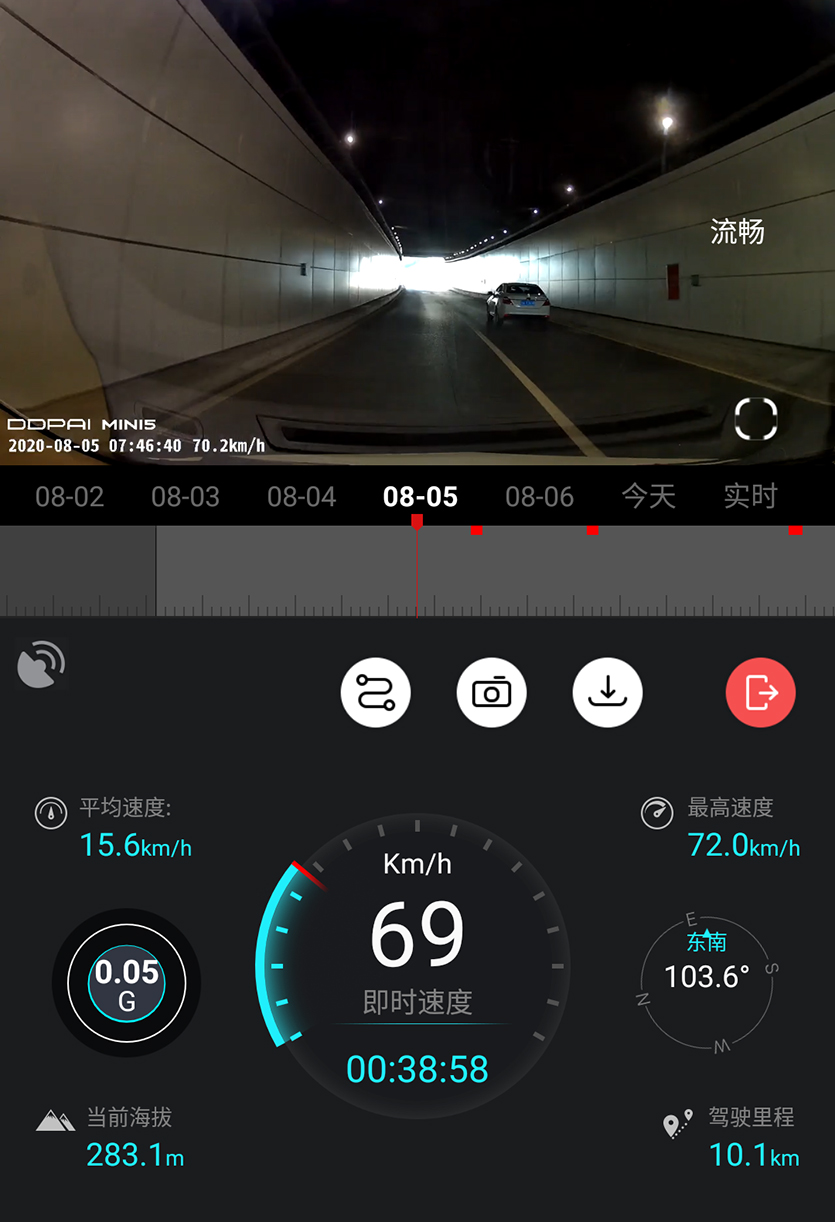
Task: Tap the G-force meter display
Action: (x=126, y=982)
